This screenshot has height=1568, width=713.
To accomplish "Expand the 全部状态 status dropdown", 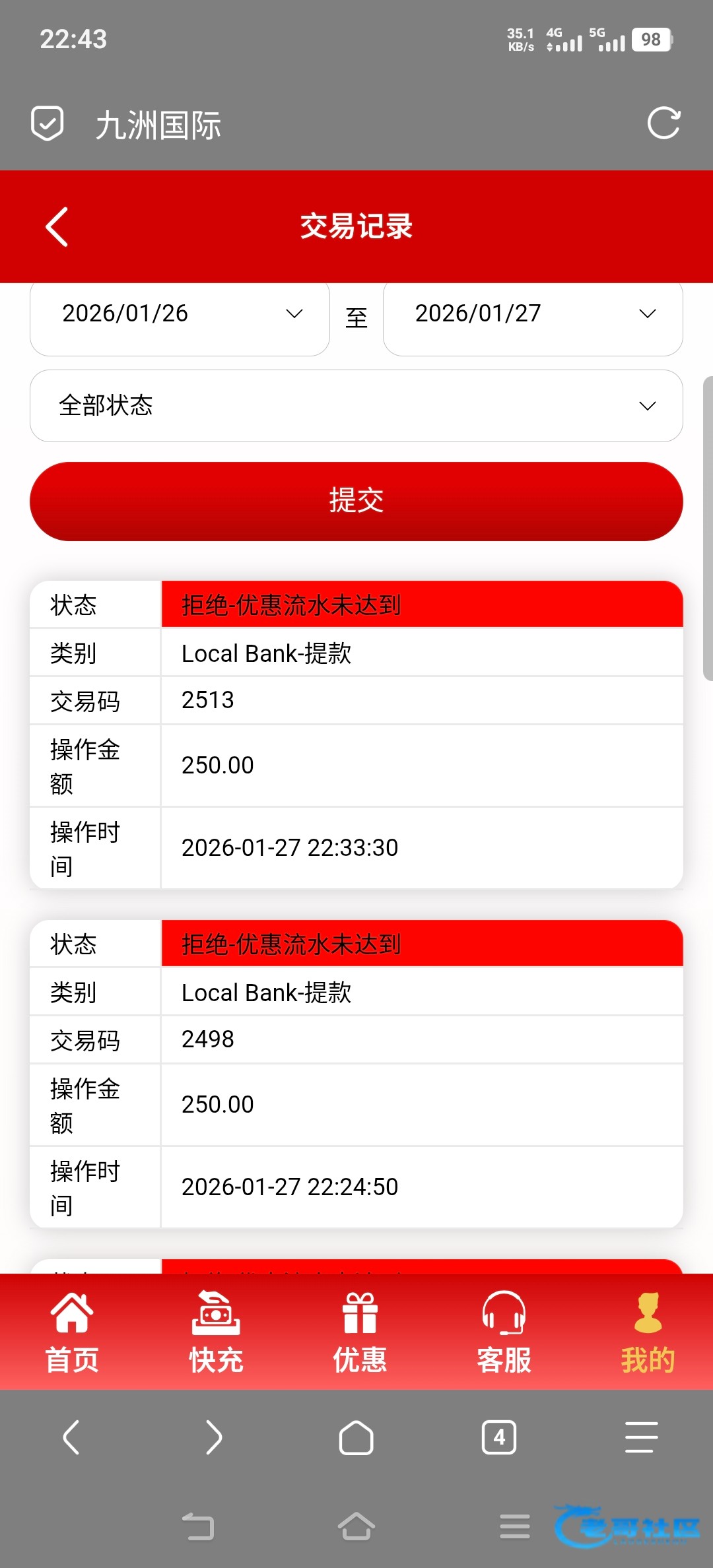I will pos(356,406).
